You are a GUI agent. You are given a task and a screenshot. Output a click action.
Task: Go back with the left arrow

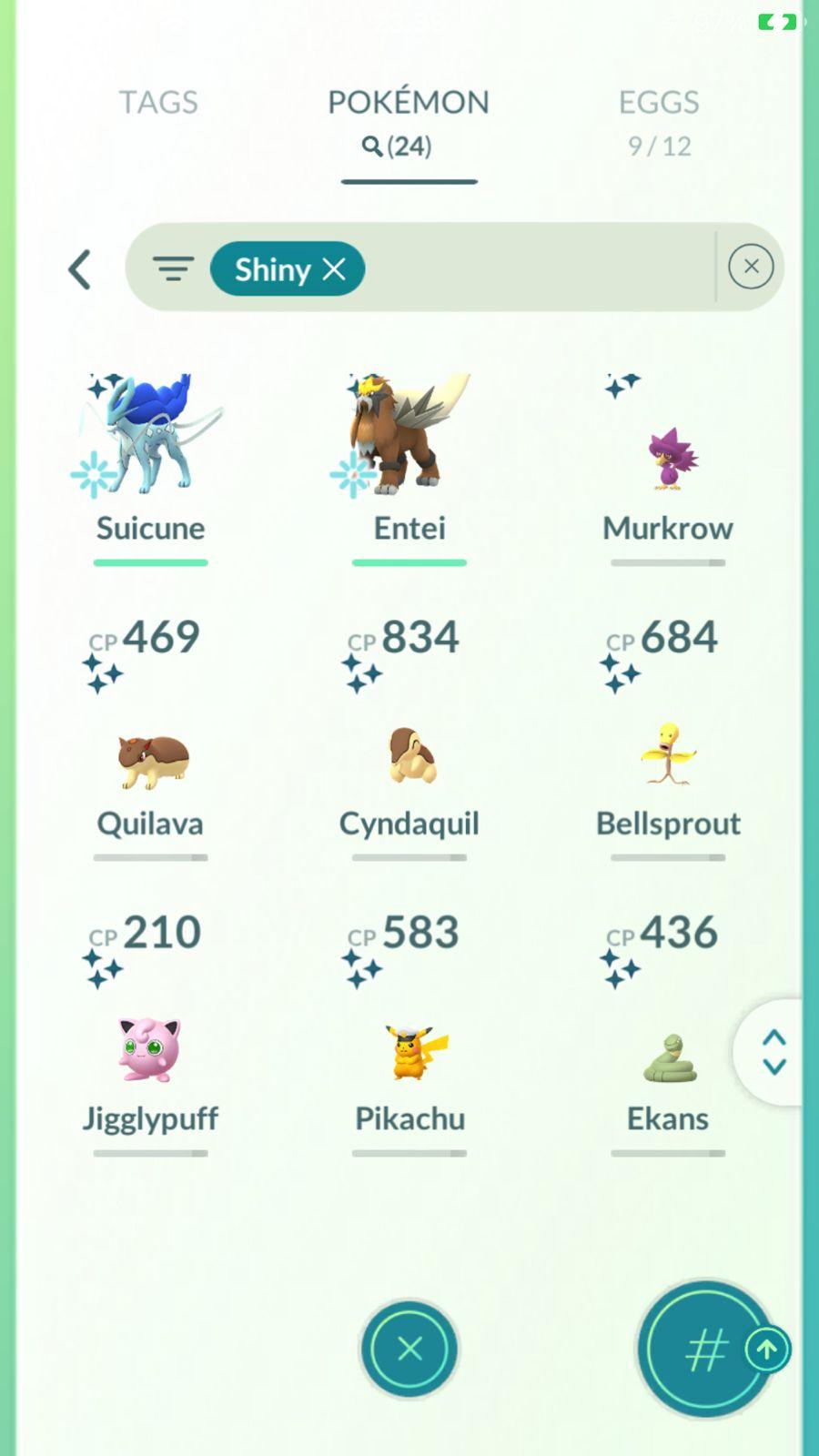[80, 269]
